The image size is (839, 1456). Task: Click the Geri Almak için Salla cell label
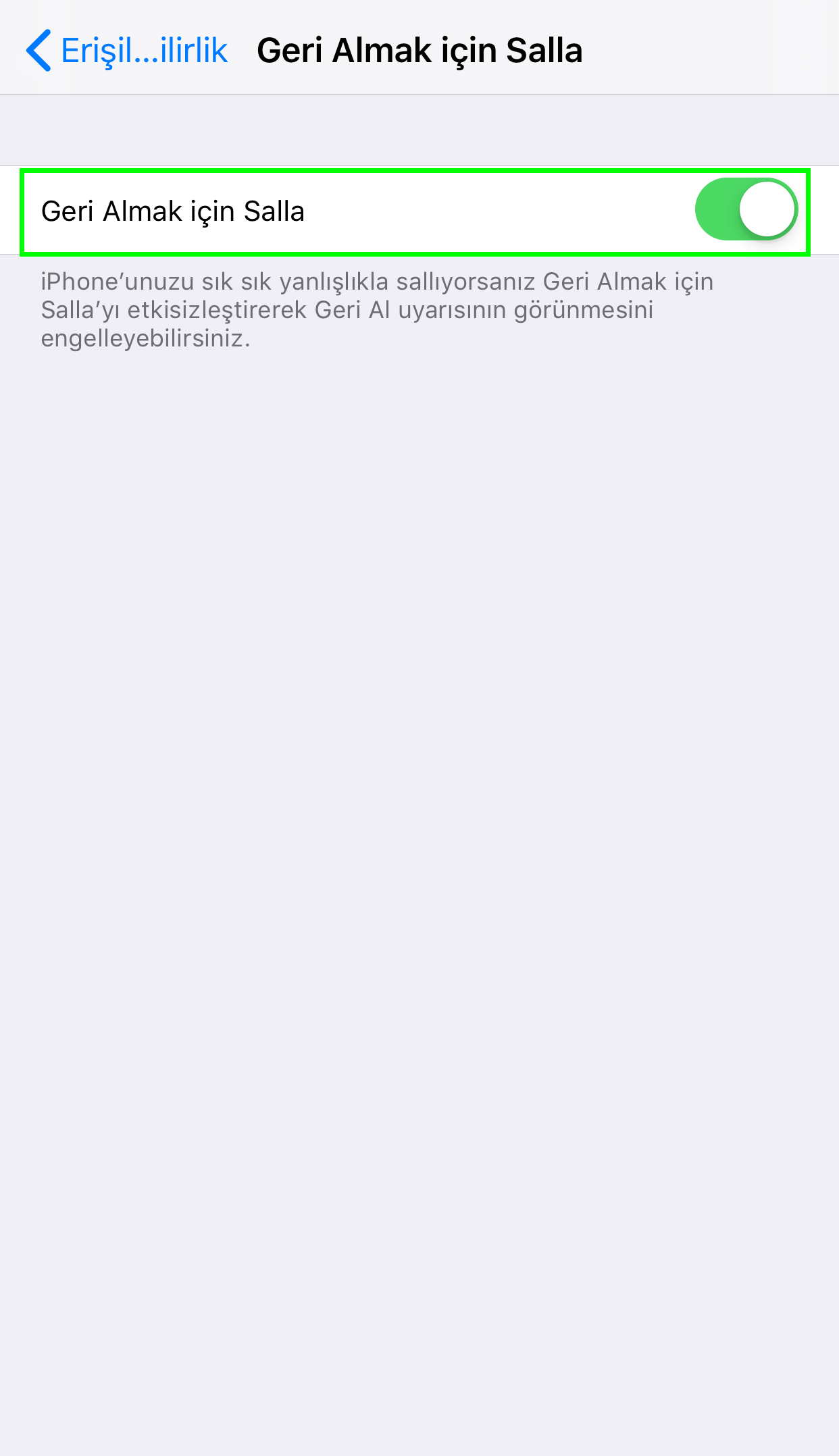[x=173, y=211]
